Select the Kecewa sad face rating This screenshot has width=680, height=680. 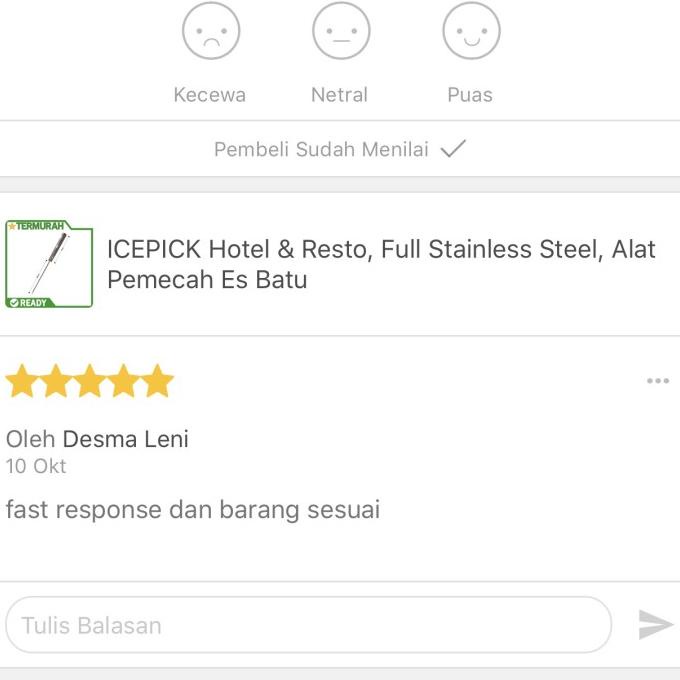(210, 32)
